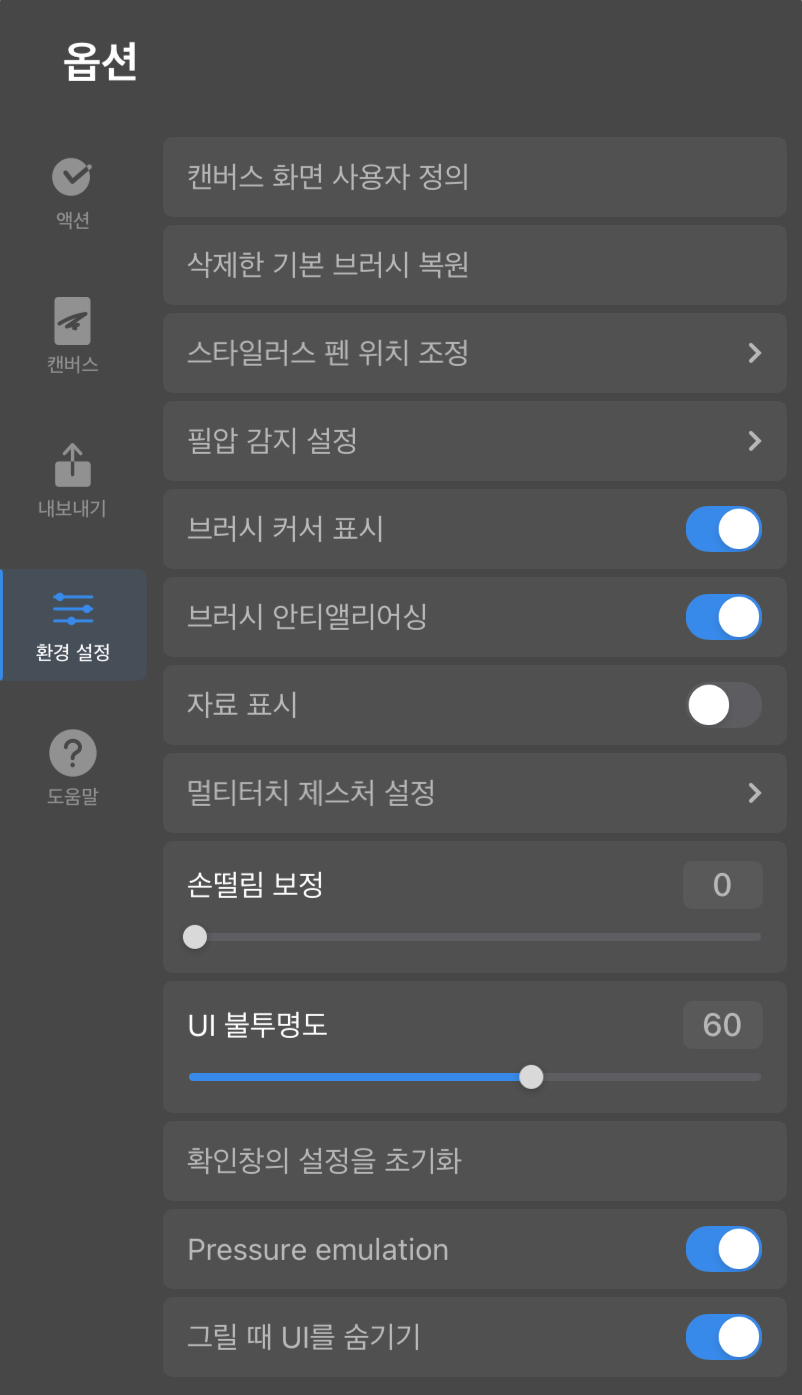Disable 브러시 안티앨리어싱 toggle

(723, 617)
